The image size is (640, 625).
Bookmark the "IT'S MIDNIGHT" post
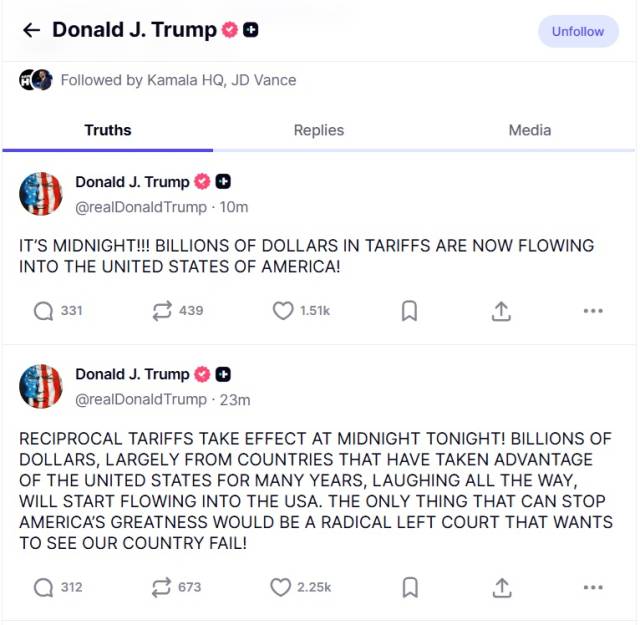point(409,311)
